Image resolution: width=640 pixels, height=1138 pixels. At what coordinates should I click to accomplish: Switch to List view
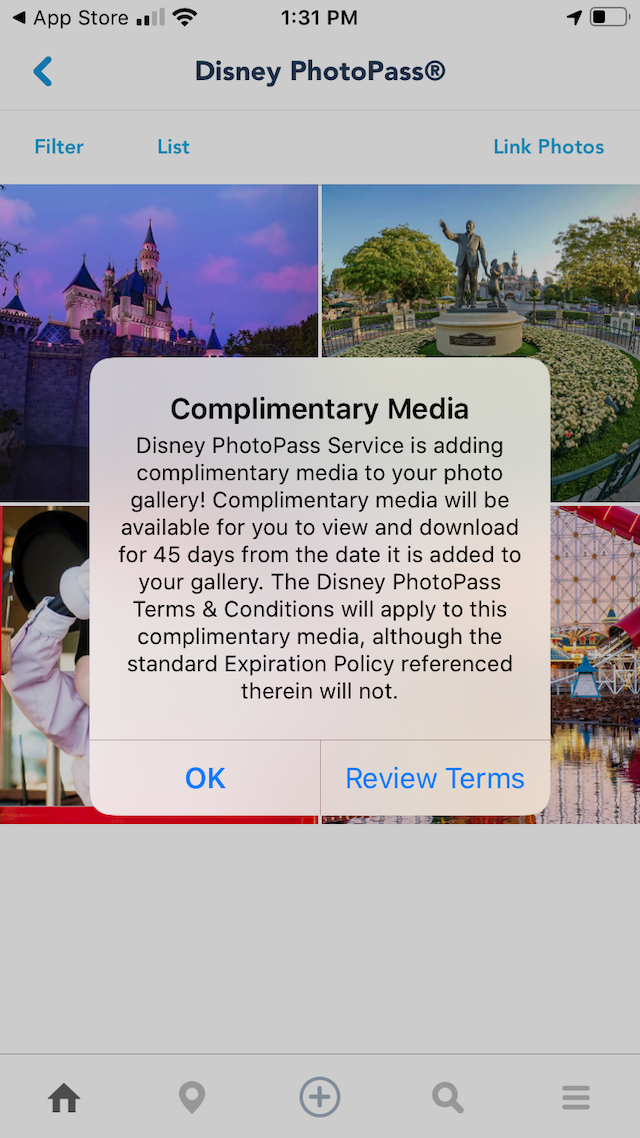click(x=173, y=146)
